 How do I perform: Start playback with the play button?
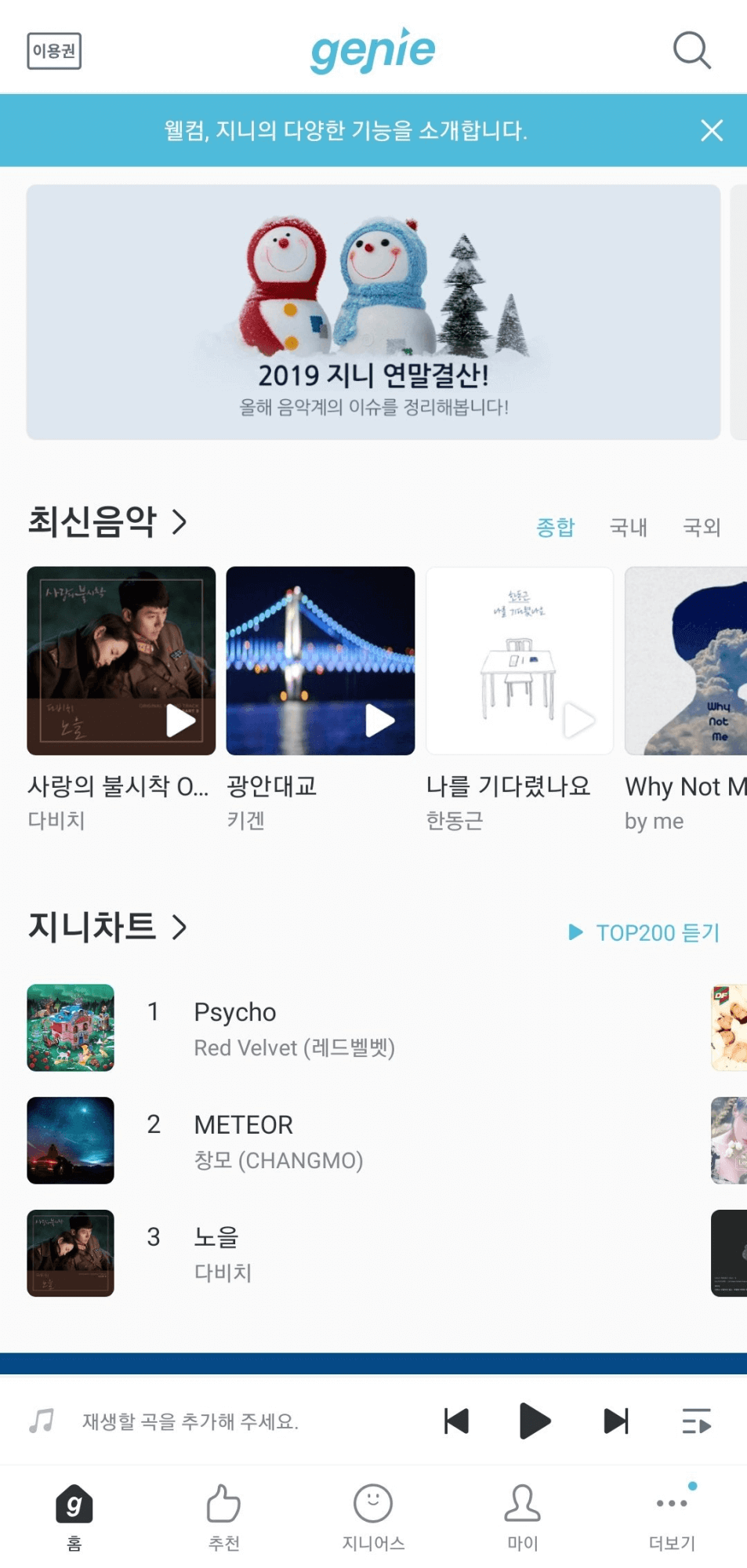[x=535, y=1421]
